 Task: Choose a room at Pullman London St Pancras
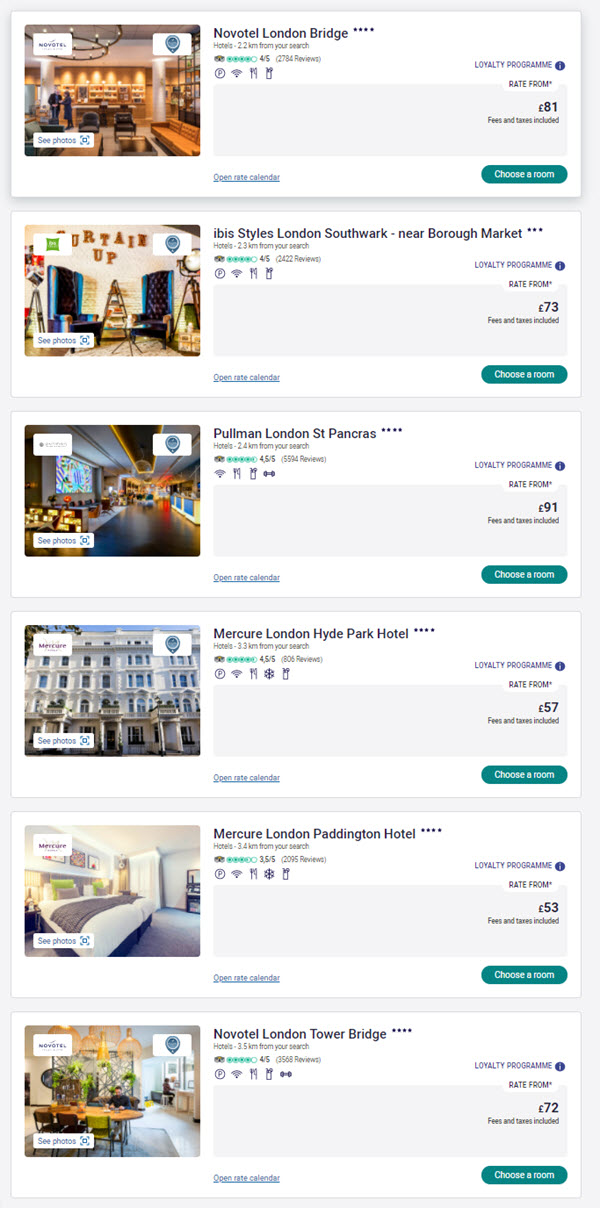click(x=524, y=574)
